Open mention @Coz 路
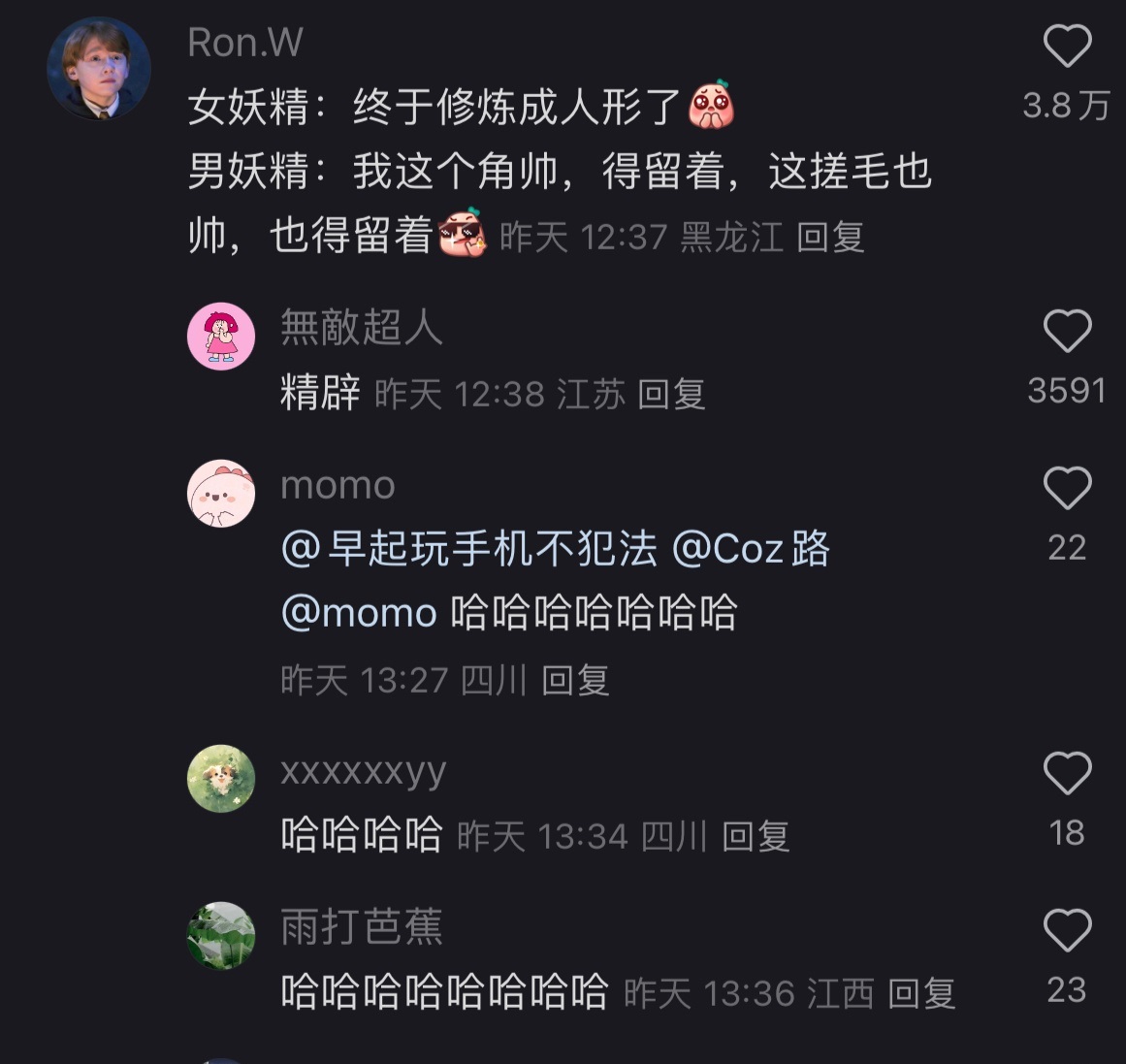This screenshot has height=1064, width=1126. 751,550
